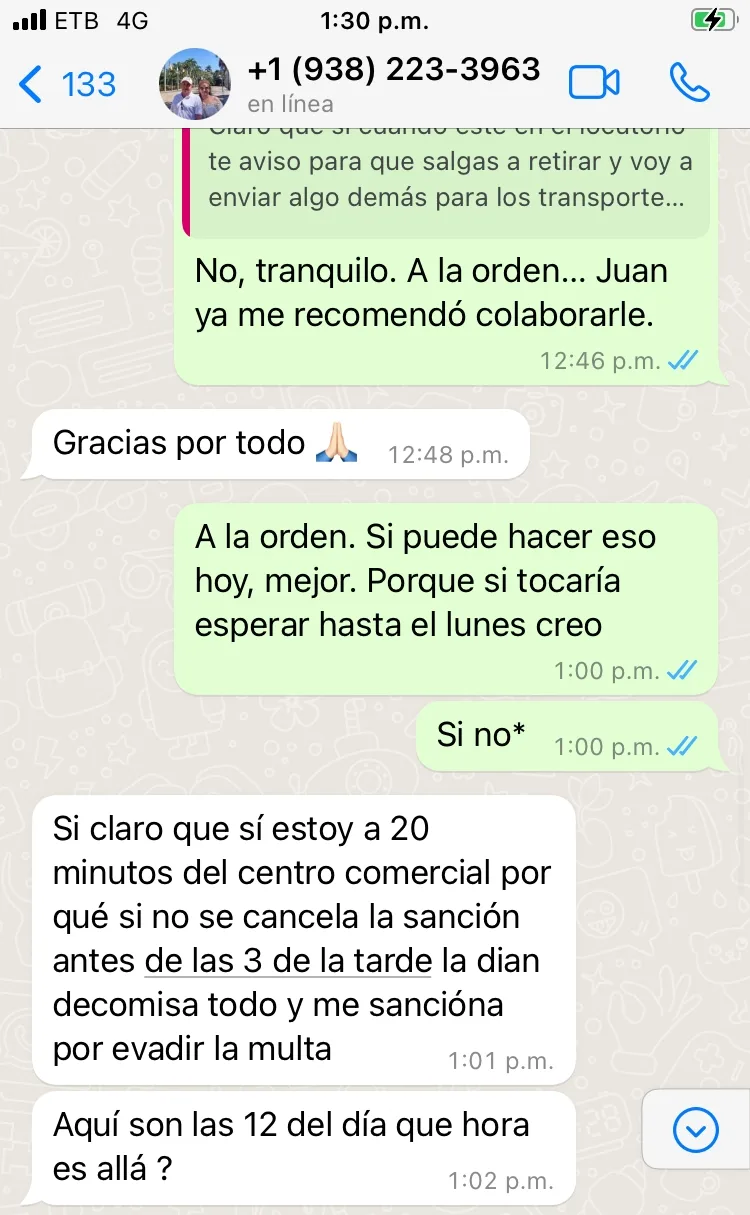Image resolution: width=750 pixels, height=1215 pixels.
Task: Tap the underlined 'de las 3 de la tarde' time
Action: [289, 961]
